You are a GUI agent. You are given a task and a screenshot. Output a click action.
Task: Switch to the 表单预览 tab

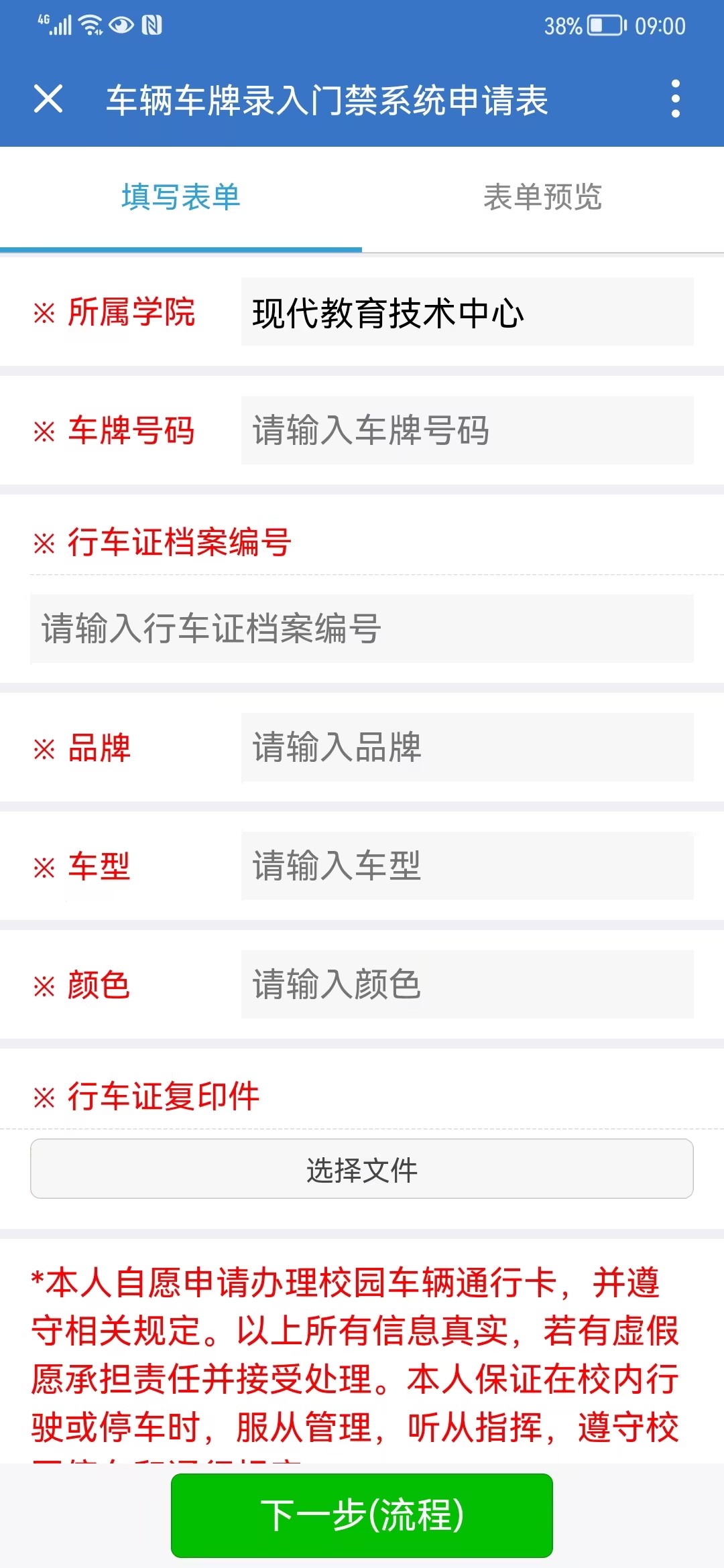[x=542, y=197]
